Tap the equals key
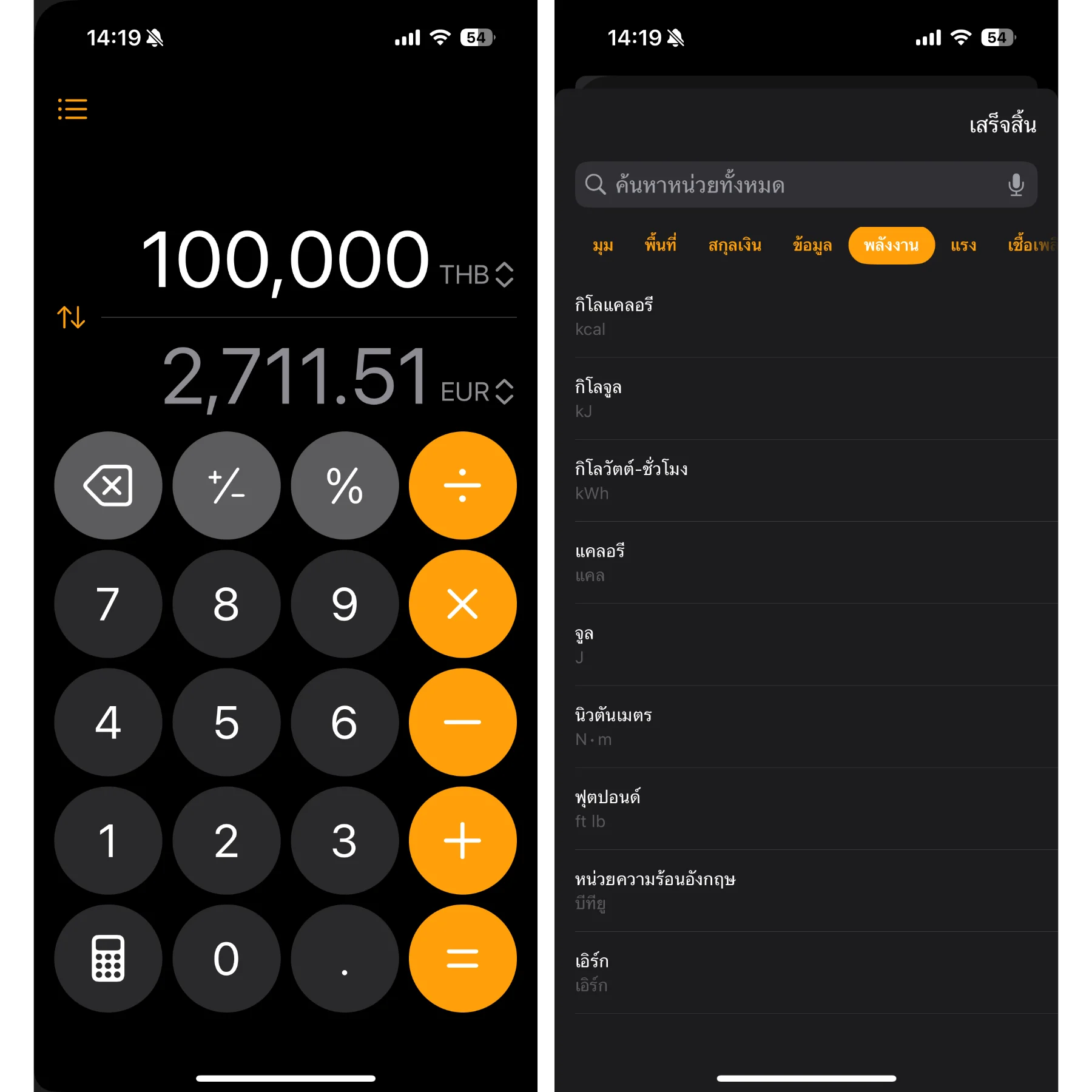 click(x=462, y=959)
